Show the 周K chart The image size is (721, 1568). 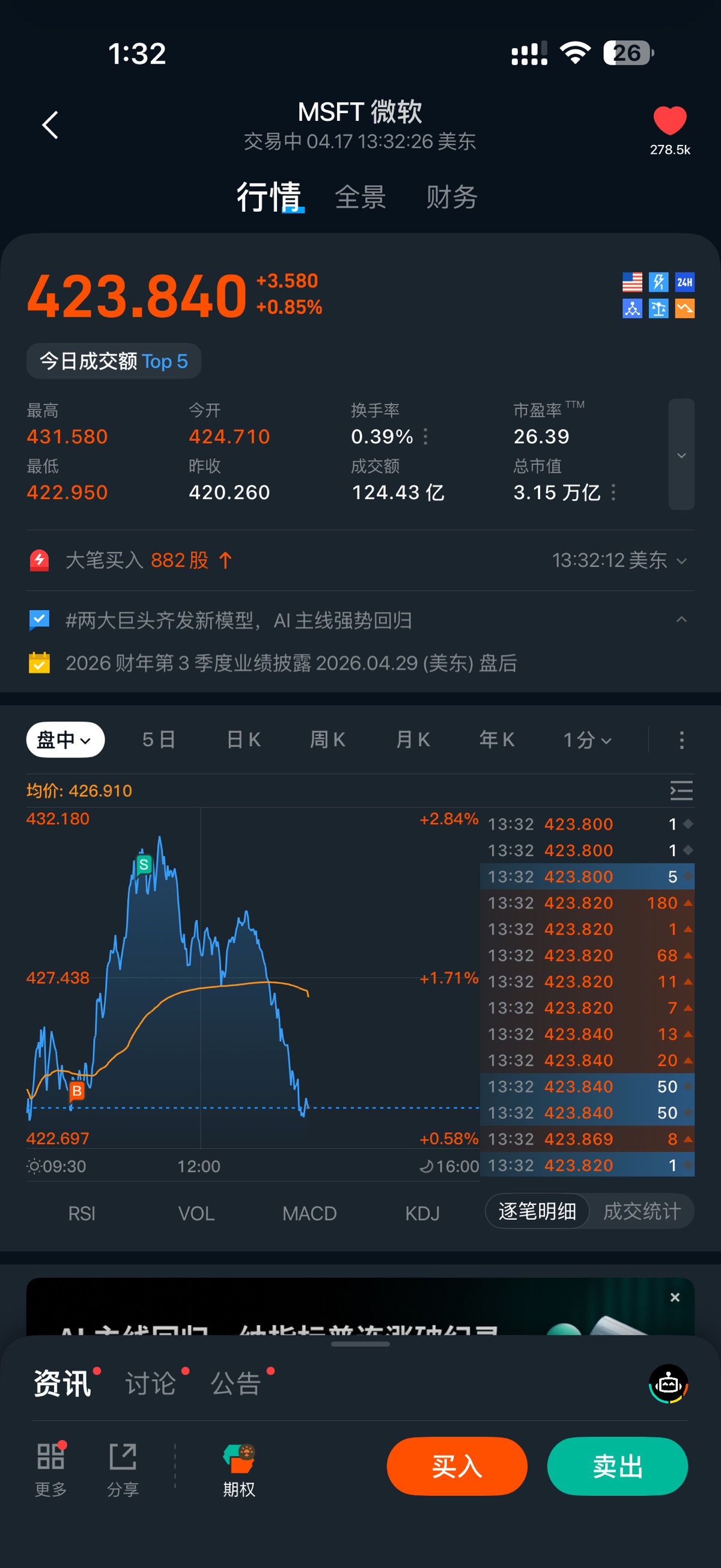click(328, 740)
